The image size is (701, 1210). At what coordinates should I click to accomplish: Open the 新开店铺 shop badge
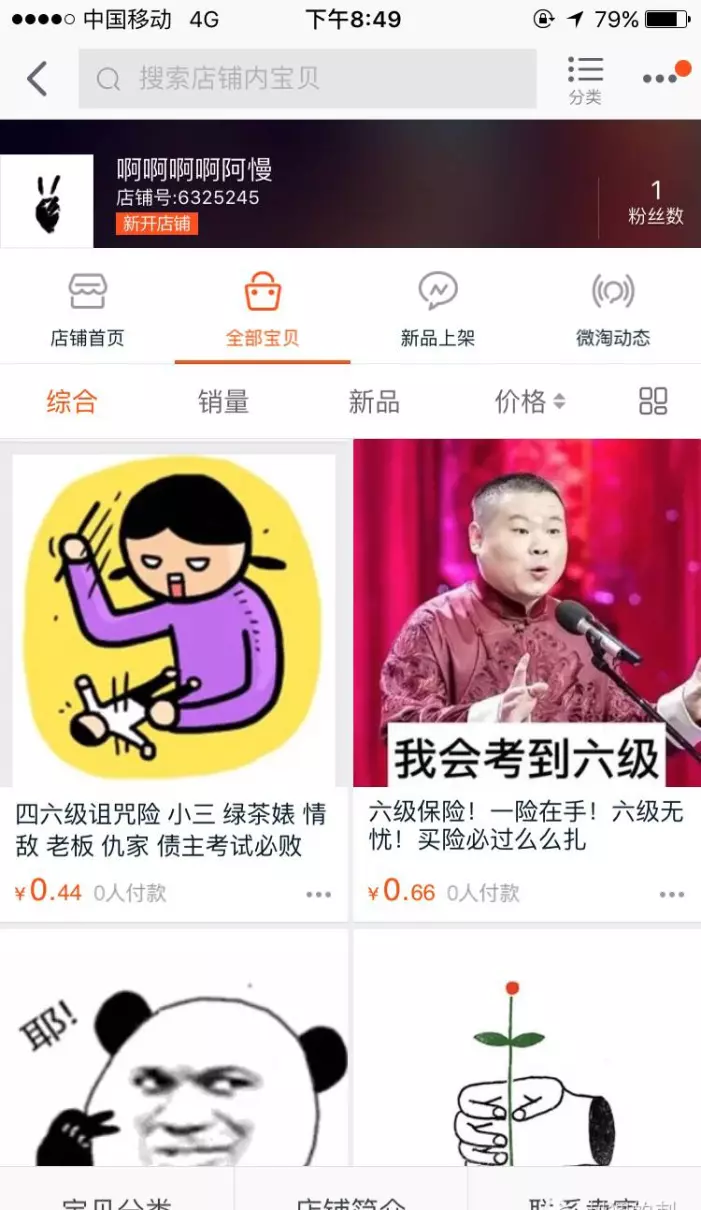(x=157, y=224)
